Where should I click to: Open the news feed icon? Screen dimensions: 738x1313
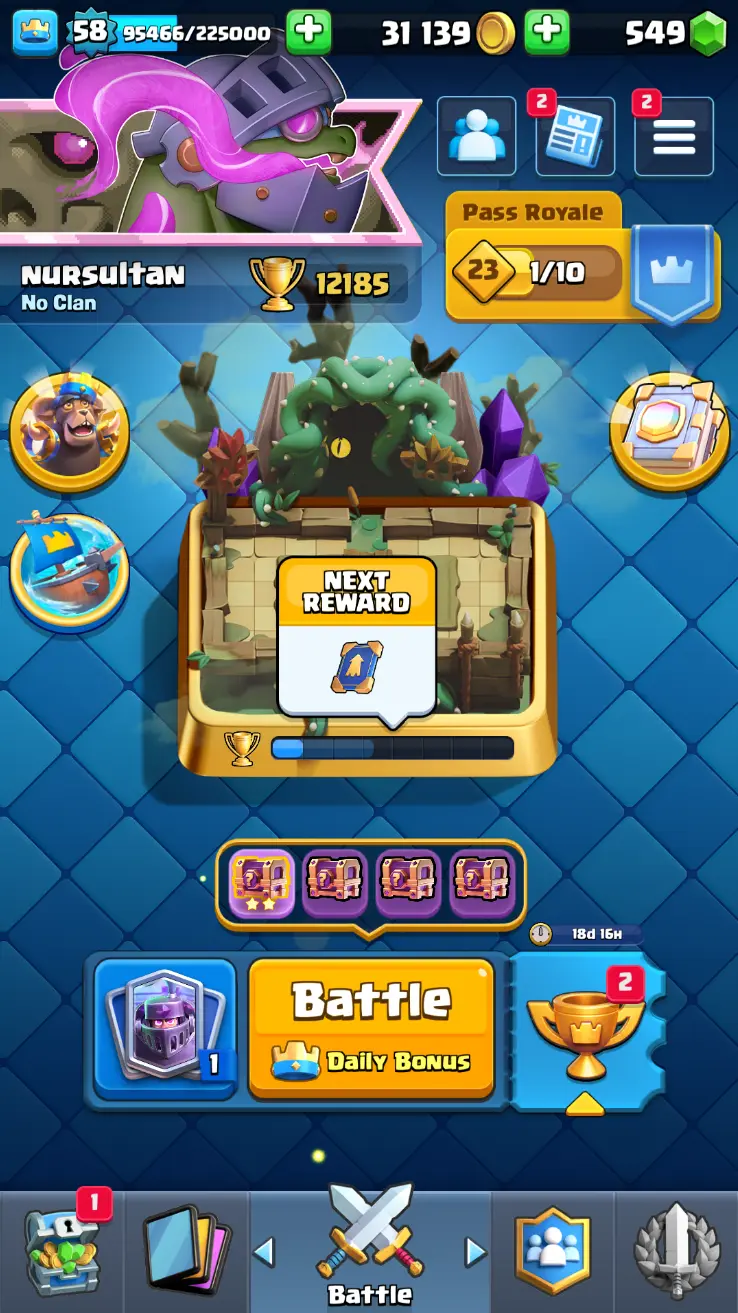[575, 137]
